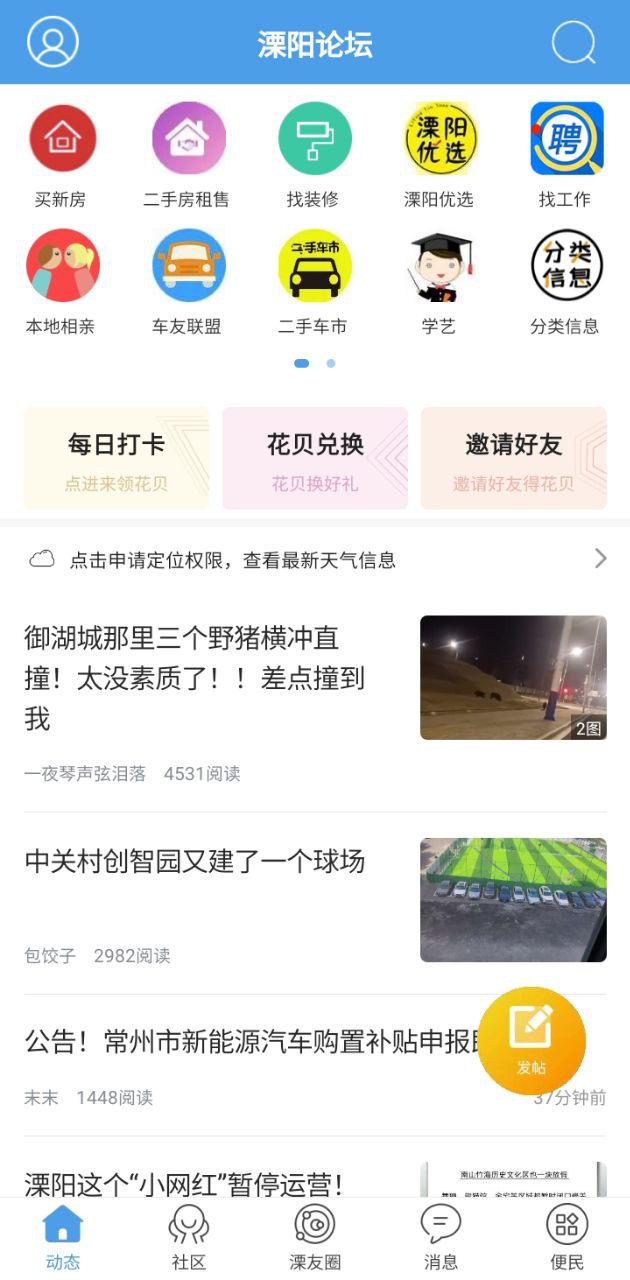Tap 溧阳优选 shortcut
This screenshot has height=1280, width=630.
[440, 155]
